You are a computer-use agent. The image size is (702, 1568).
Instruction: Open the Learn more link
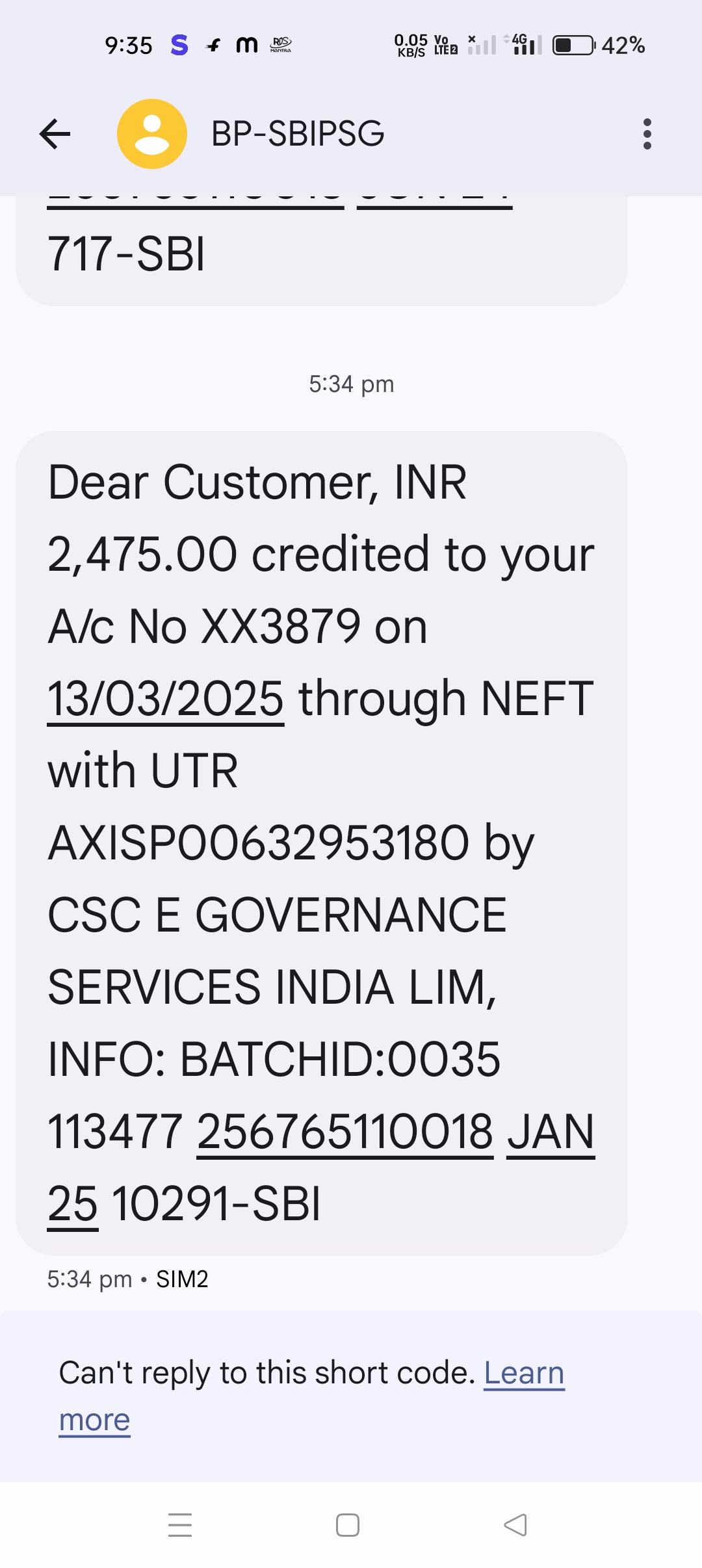[x=524, y=1373]
